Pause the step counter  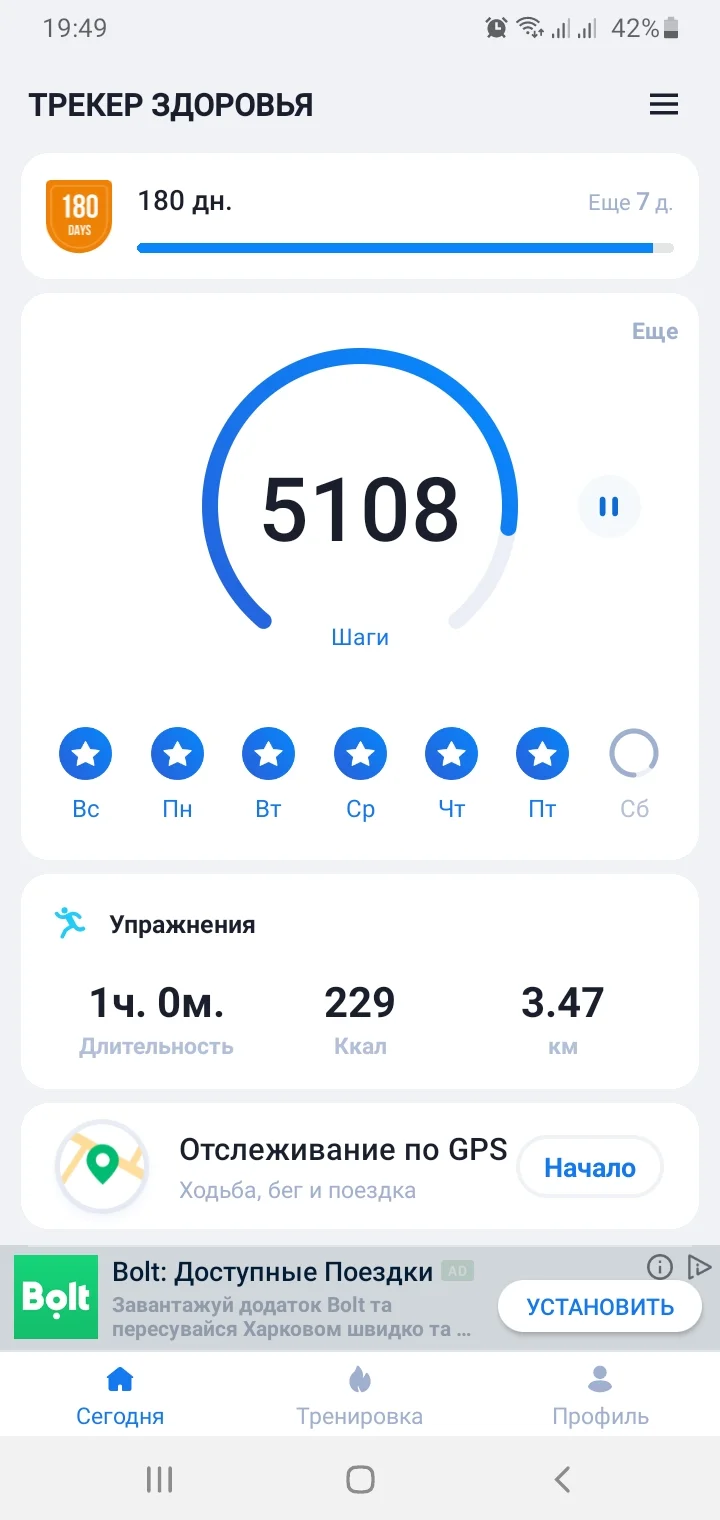coord(609,507)
